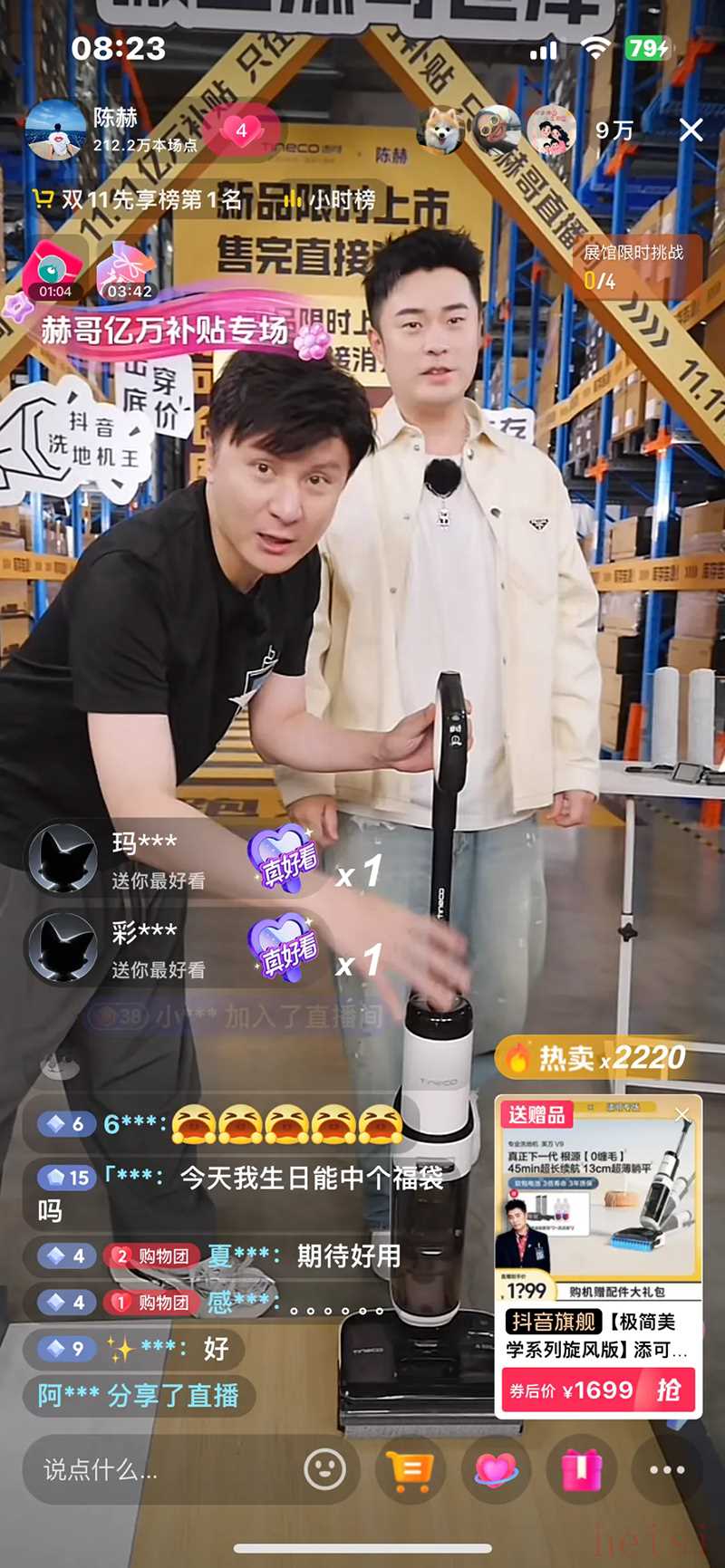Viewport: 725px width, 1568px height.
Task: Open the 展馆限时挑战 challenge widget
Action: [x=634, y=265]
